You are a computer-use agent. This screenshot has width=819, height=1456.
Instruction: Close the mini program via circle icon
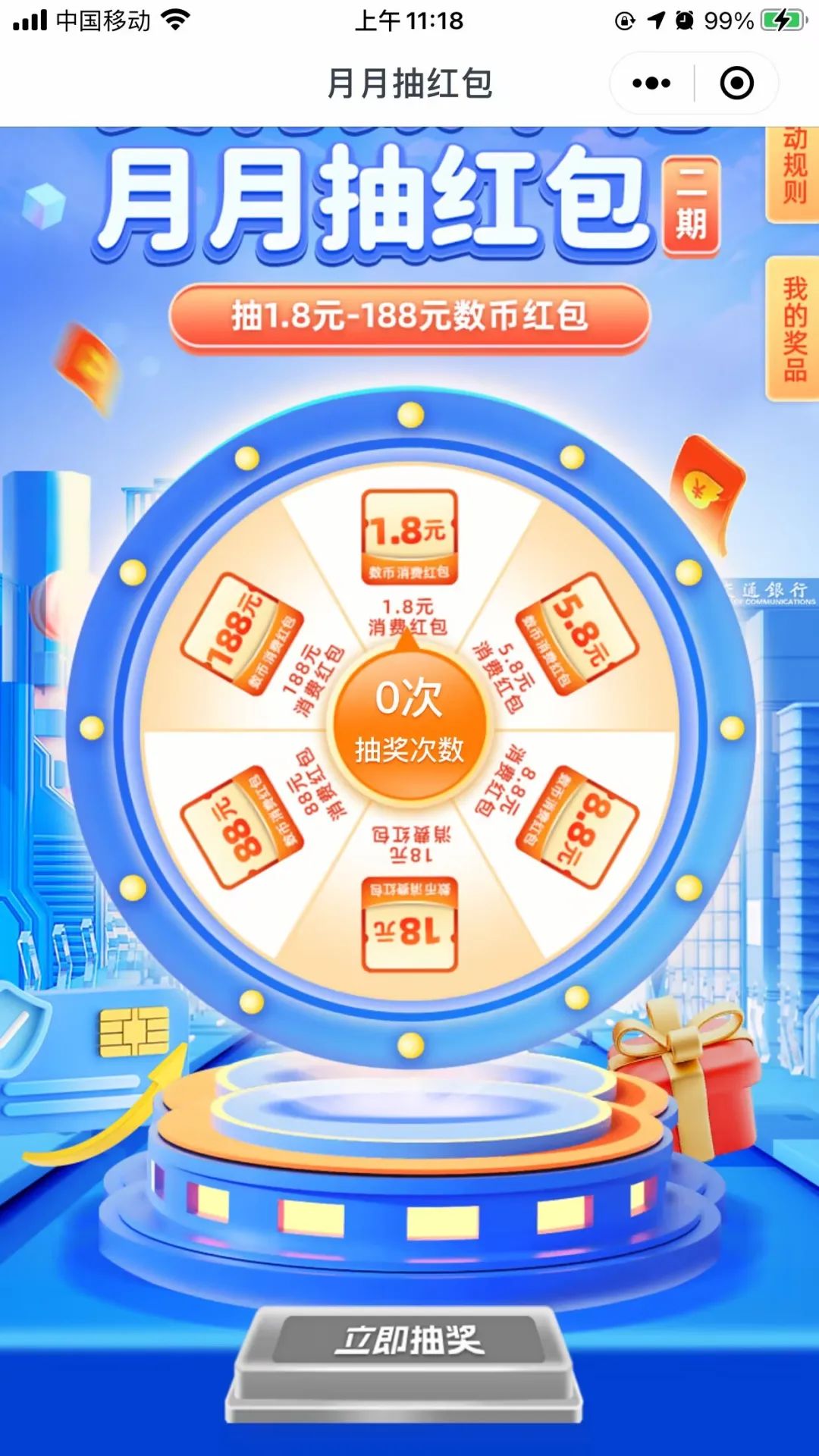(736, 83)
